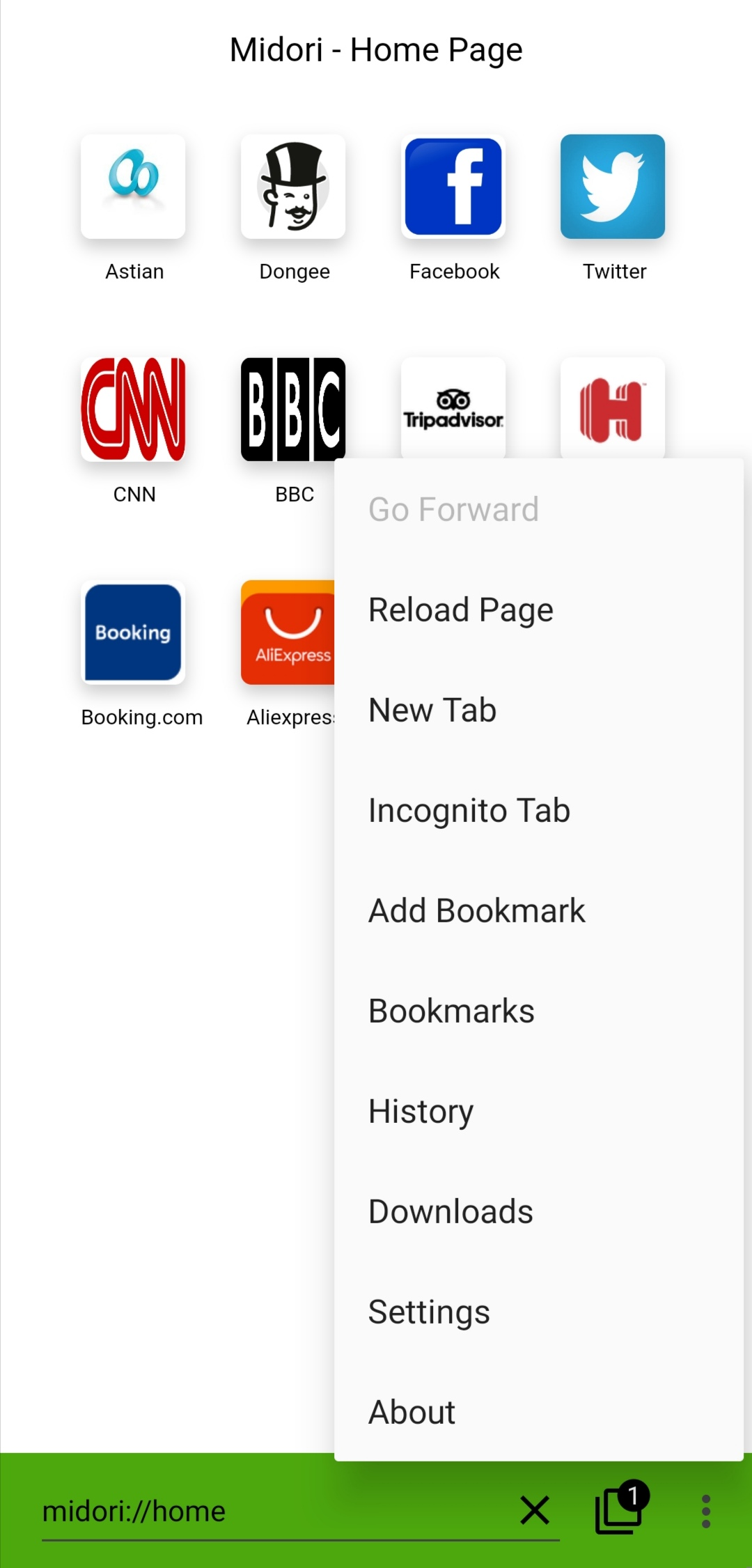The image size is (752, 1568).
Task: Open the Bookmarks list
Action: pos(451,1011)
